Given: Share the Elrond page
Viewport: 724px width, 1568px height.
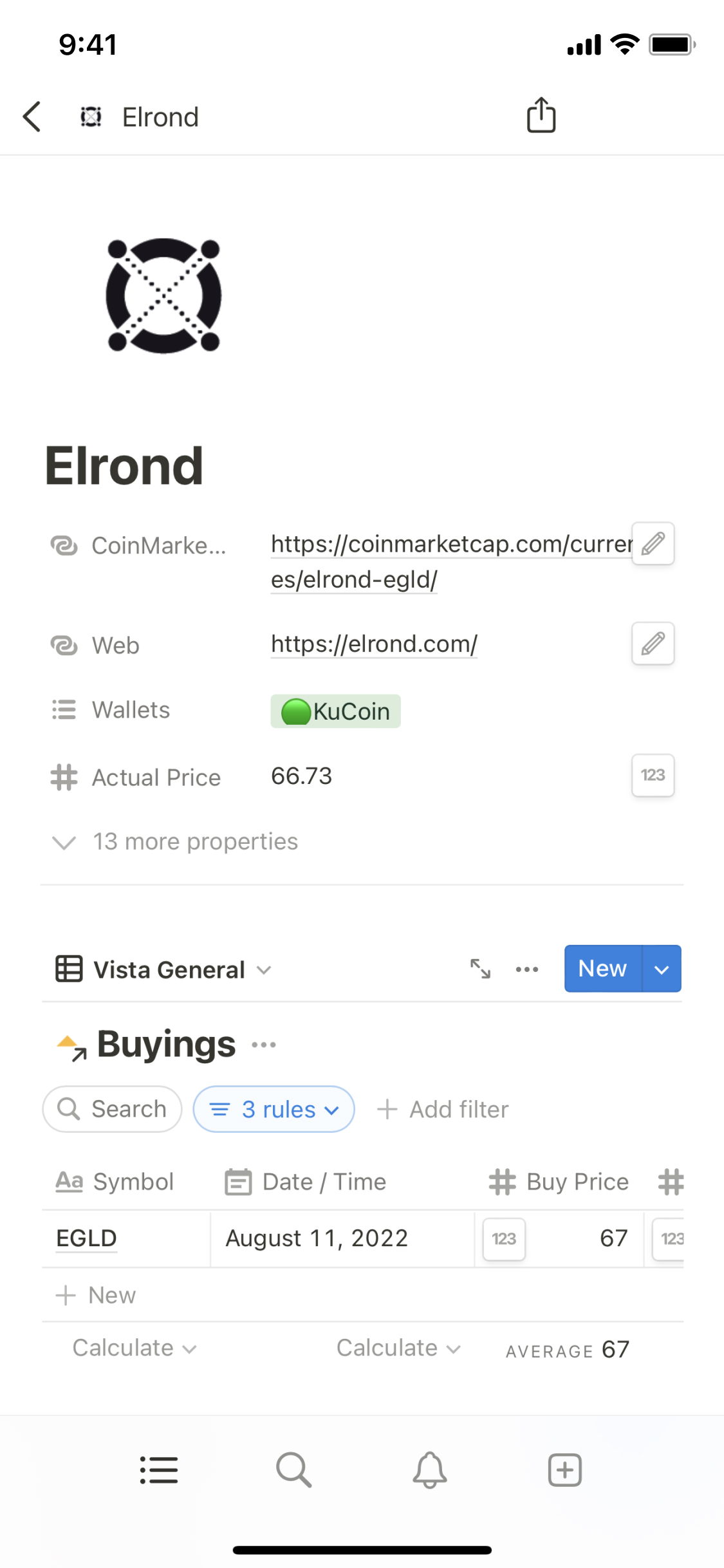Looking at the screenshot, I should coord(541,116).
